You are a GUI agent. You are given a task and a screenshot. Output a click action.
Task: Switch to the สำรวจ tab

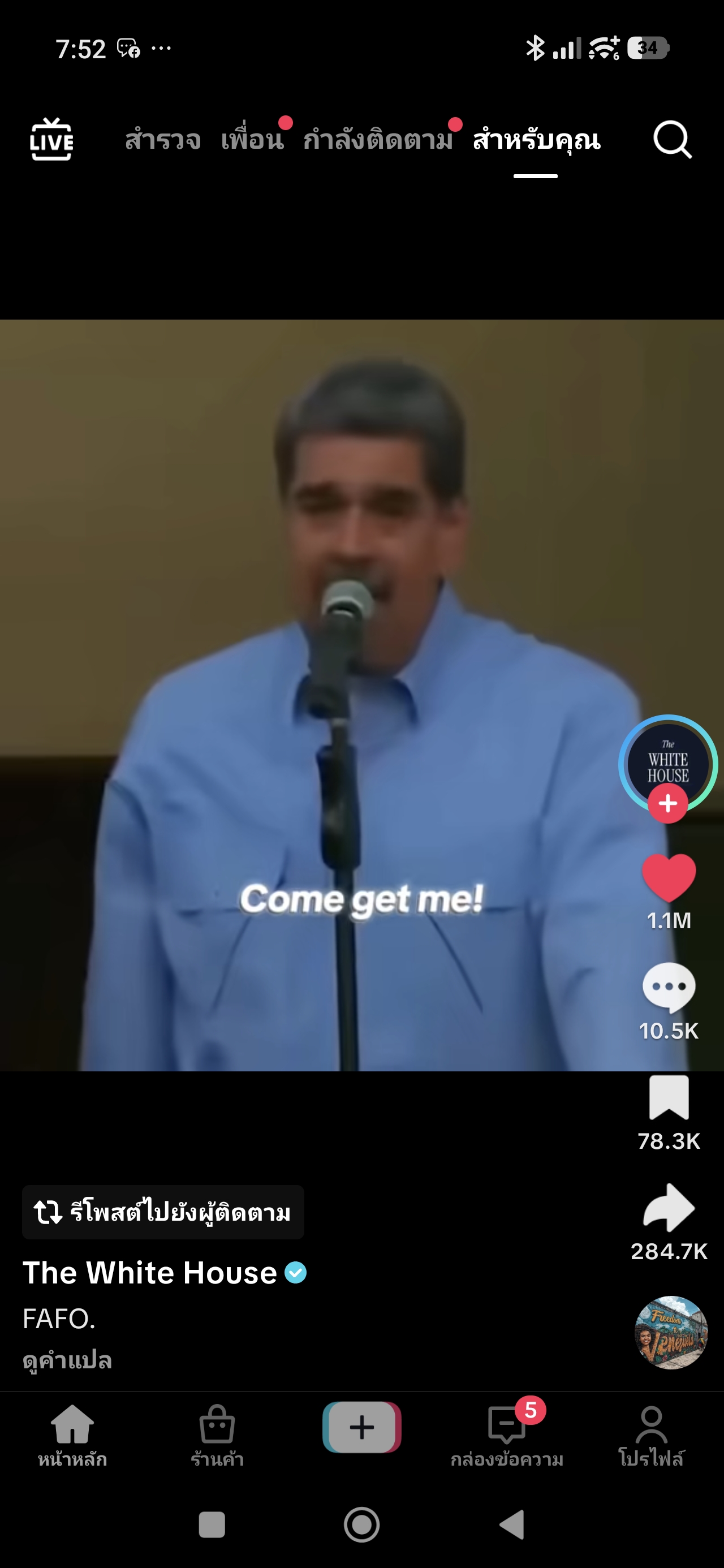pos(162,140)
